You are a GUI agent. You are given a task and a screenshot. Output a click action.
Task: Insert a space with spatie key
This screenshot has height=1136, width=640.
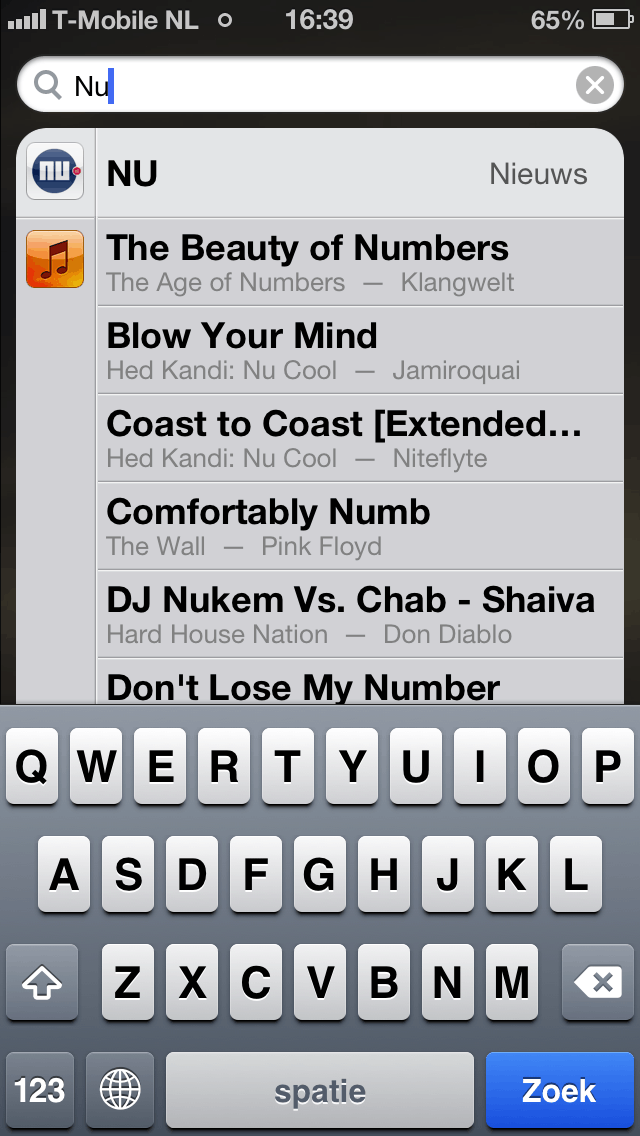click(320, 1090)
